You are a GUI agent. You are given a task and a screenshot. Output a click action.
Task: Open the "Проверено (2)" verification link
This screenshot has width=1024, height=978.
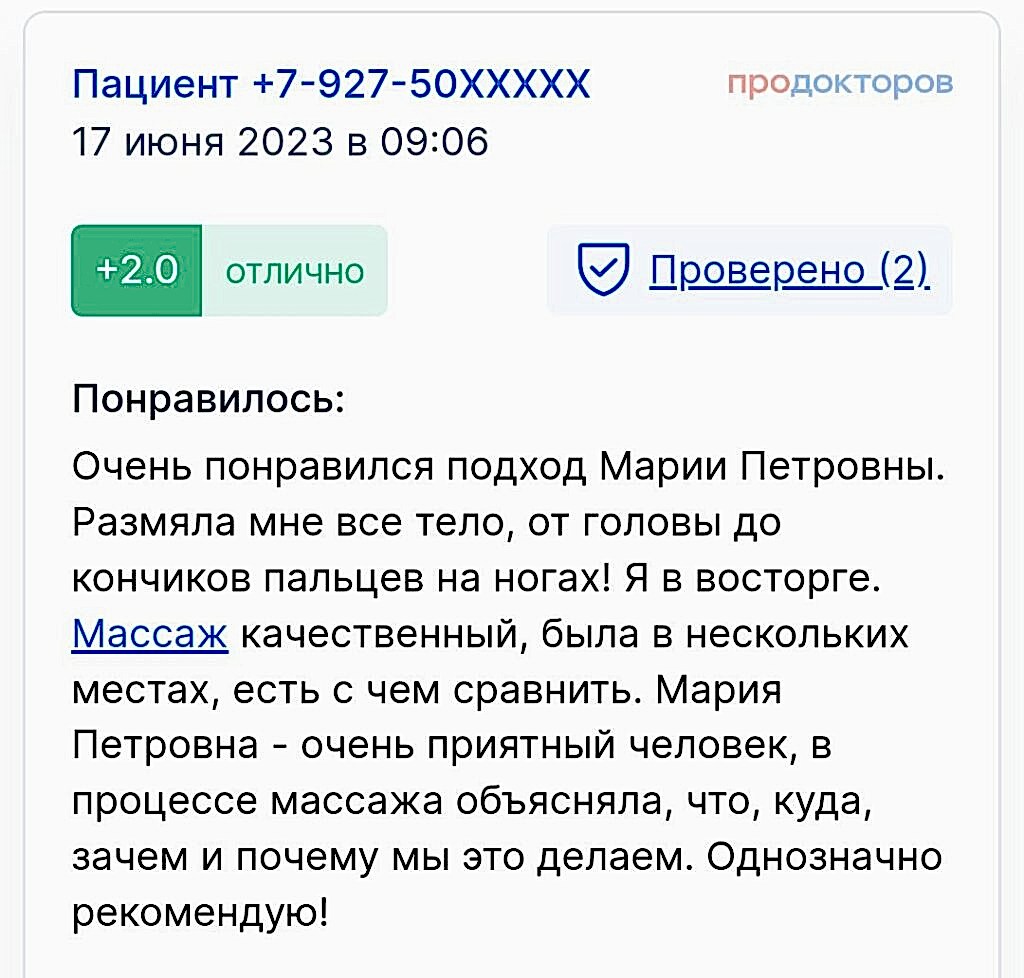[788, 270]
